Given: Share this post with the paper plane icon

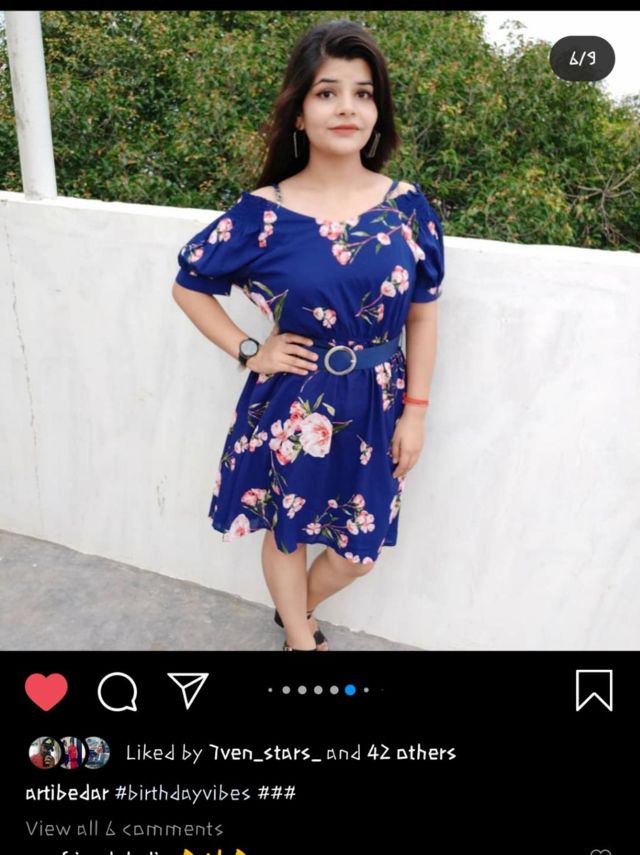Looking at the screenshot, I should click(x=187, y=690).
